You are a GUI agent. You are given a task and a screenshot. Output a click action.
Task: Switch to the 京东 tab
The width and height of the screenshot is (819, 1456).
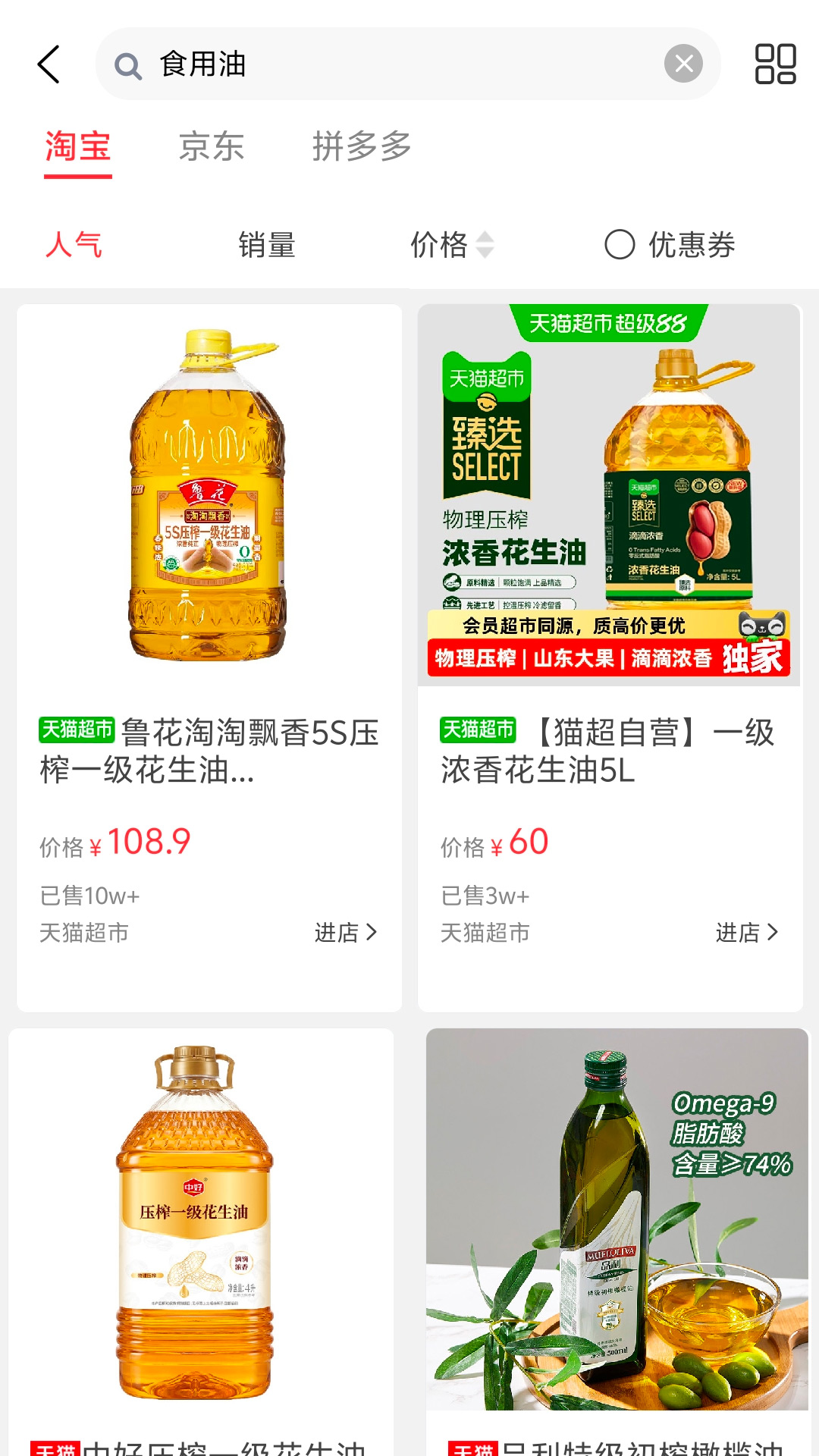click(212, 146)
